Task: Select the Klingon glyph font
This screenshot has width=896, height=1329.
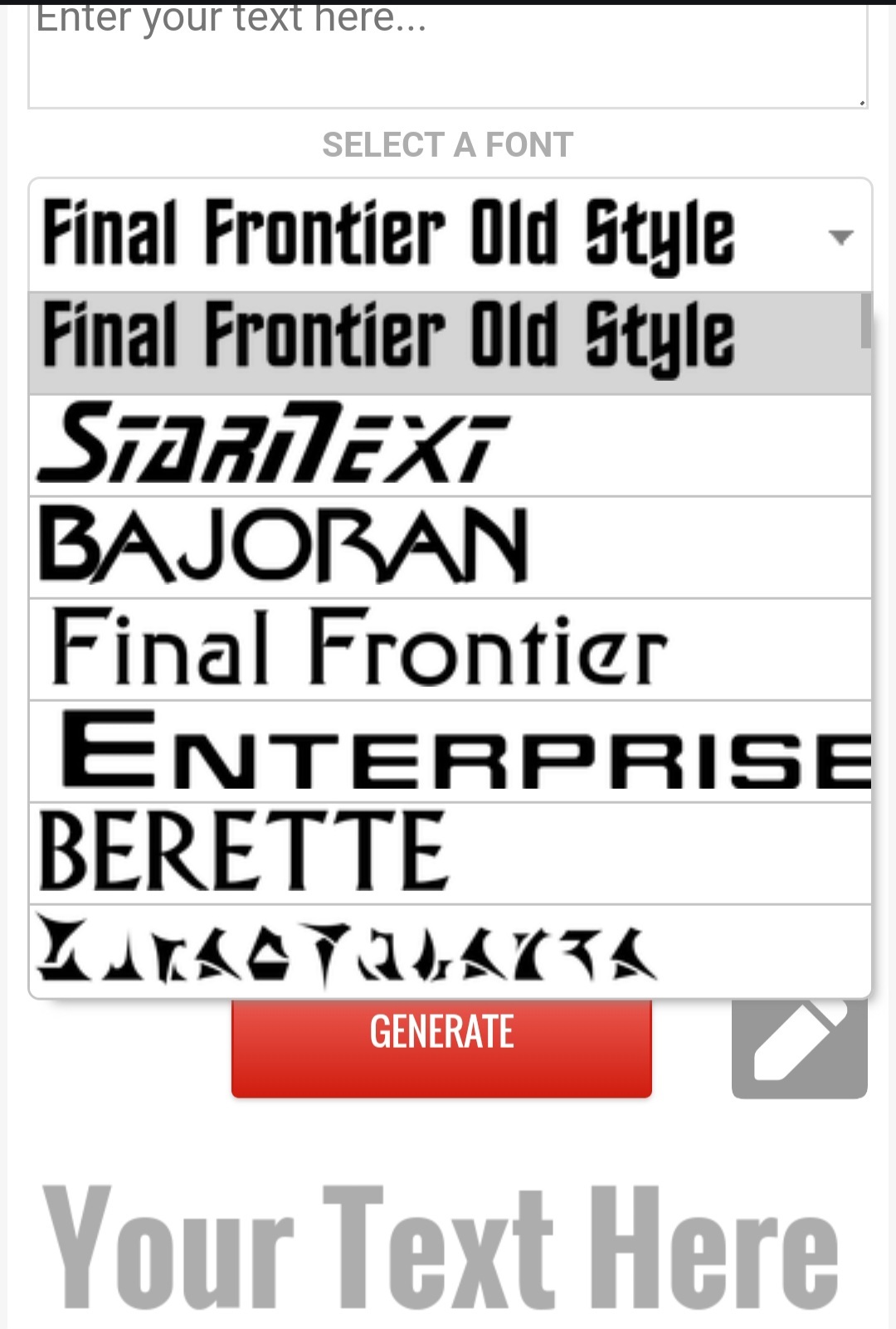Action: [x=448, y=952]
